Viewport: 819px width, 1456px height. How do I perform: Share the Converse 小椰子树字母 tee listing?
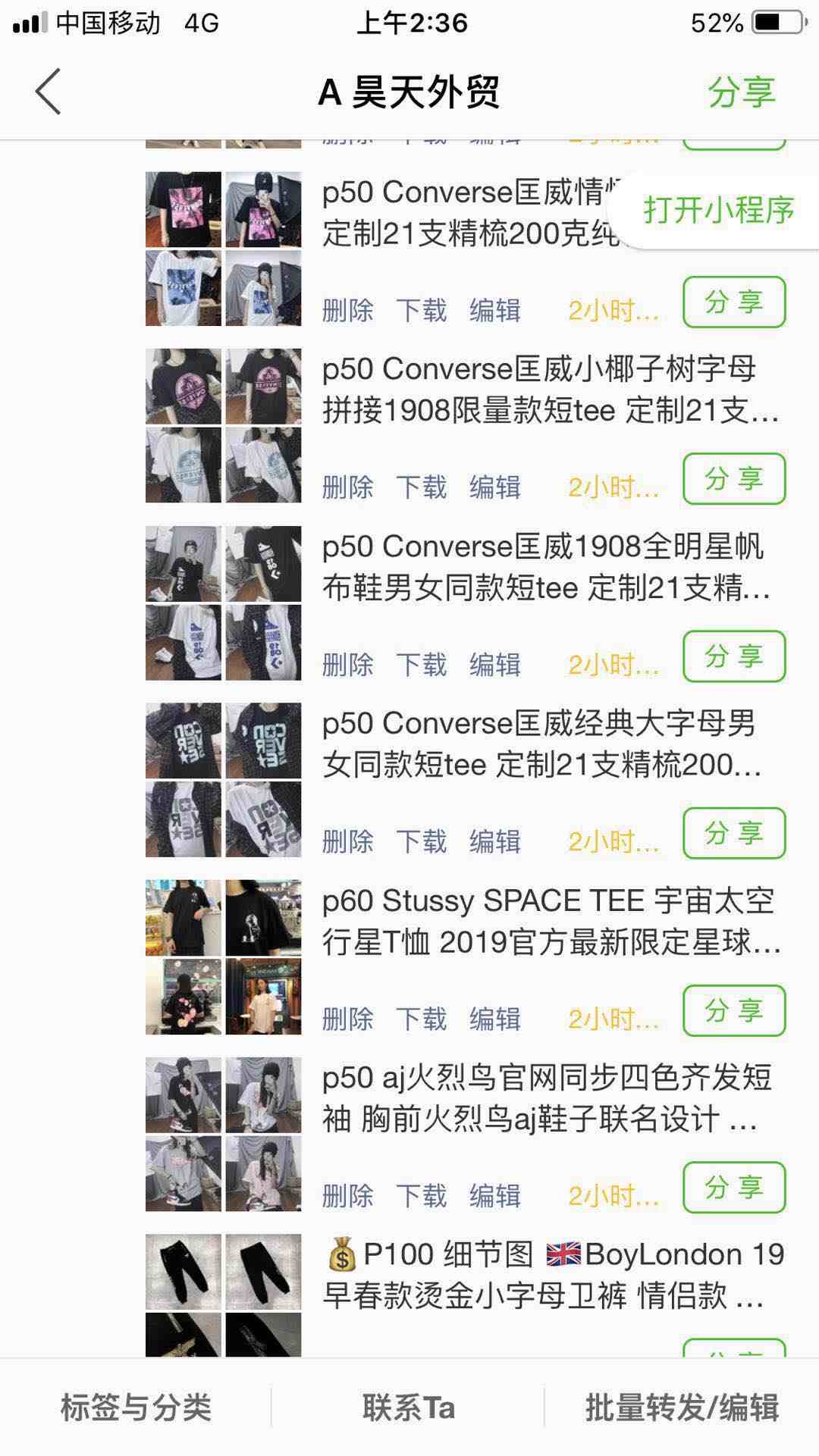[x=733, y=479]
